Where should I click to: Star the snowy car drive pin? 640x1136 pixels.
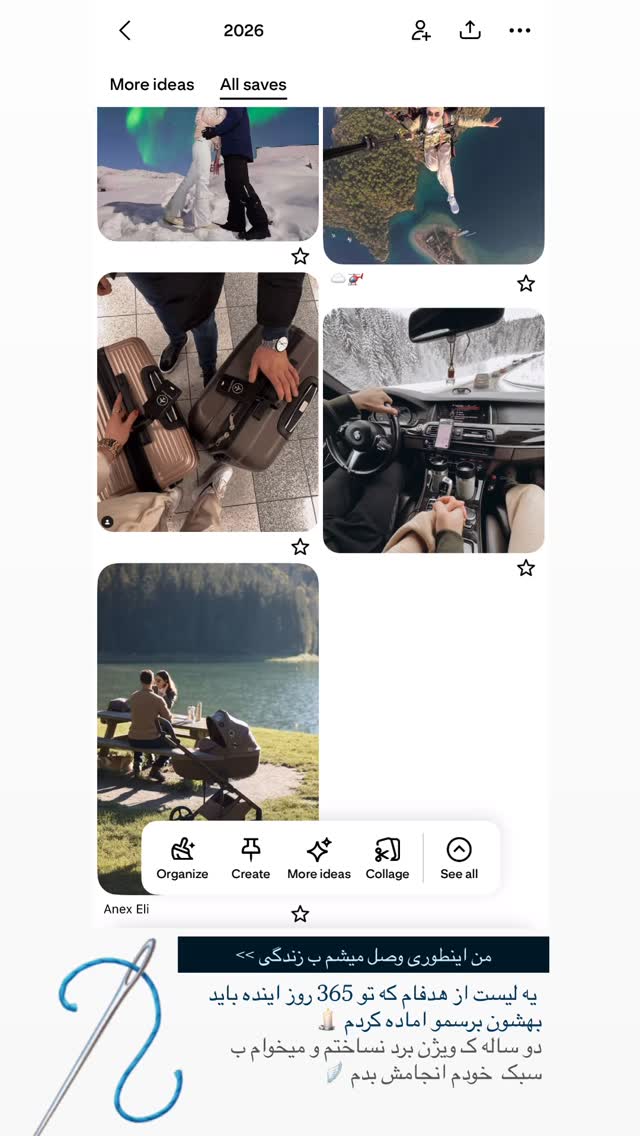tap(525, 568)
